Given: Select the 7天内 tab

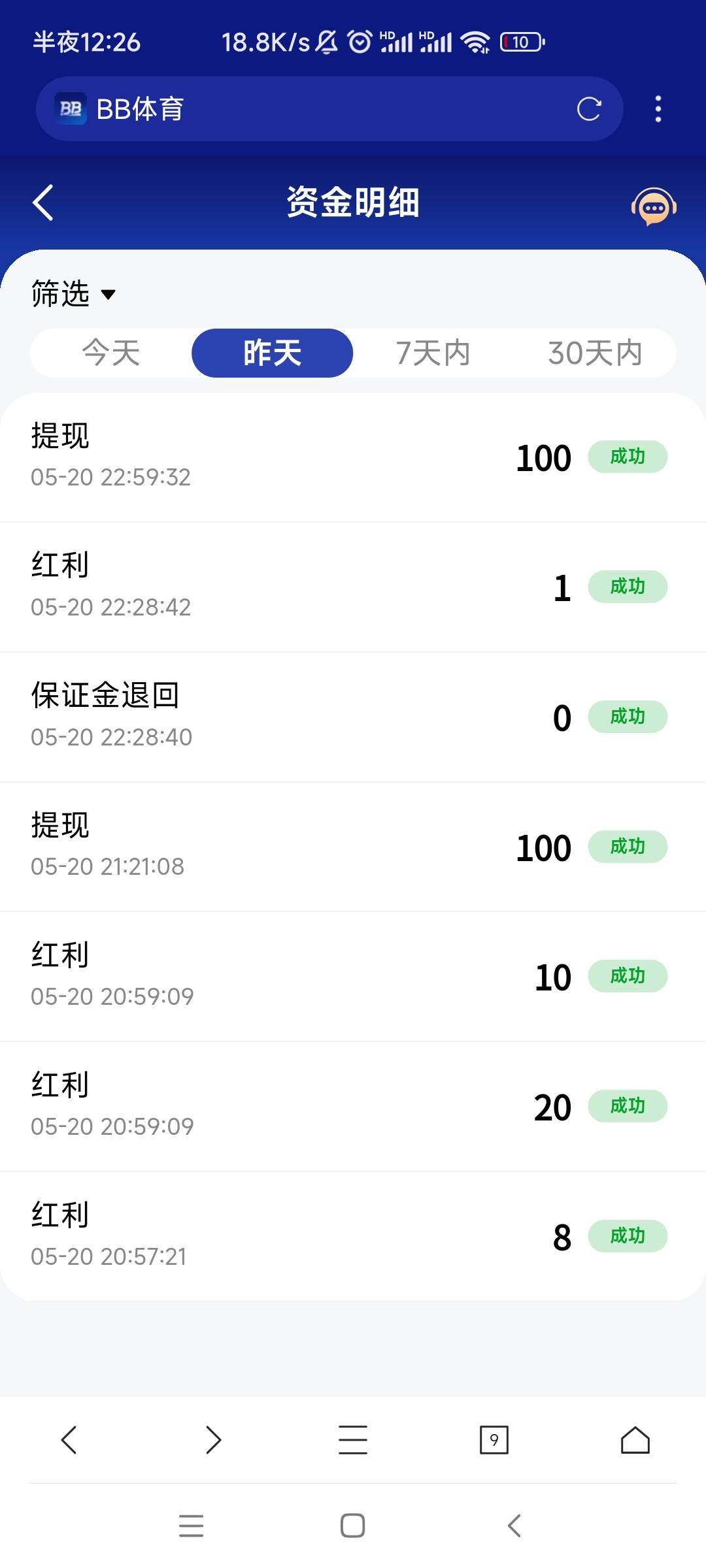Looking at the screenshot, I should [433, 353].
